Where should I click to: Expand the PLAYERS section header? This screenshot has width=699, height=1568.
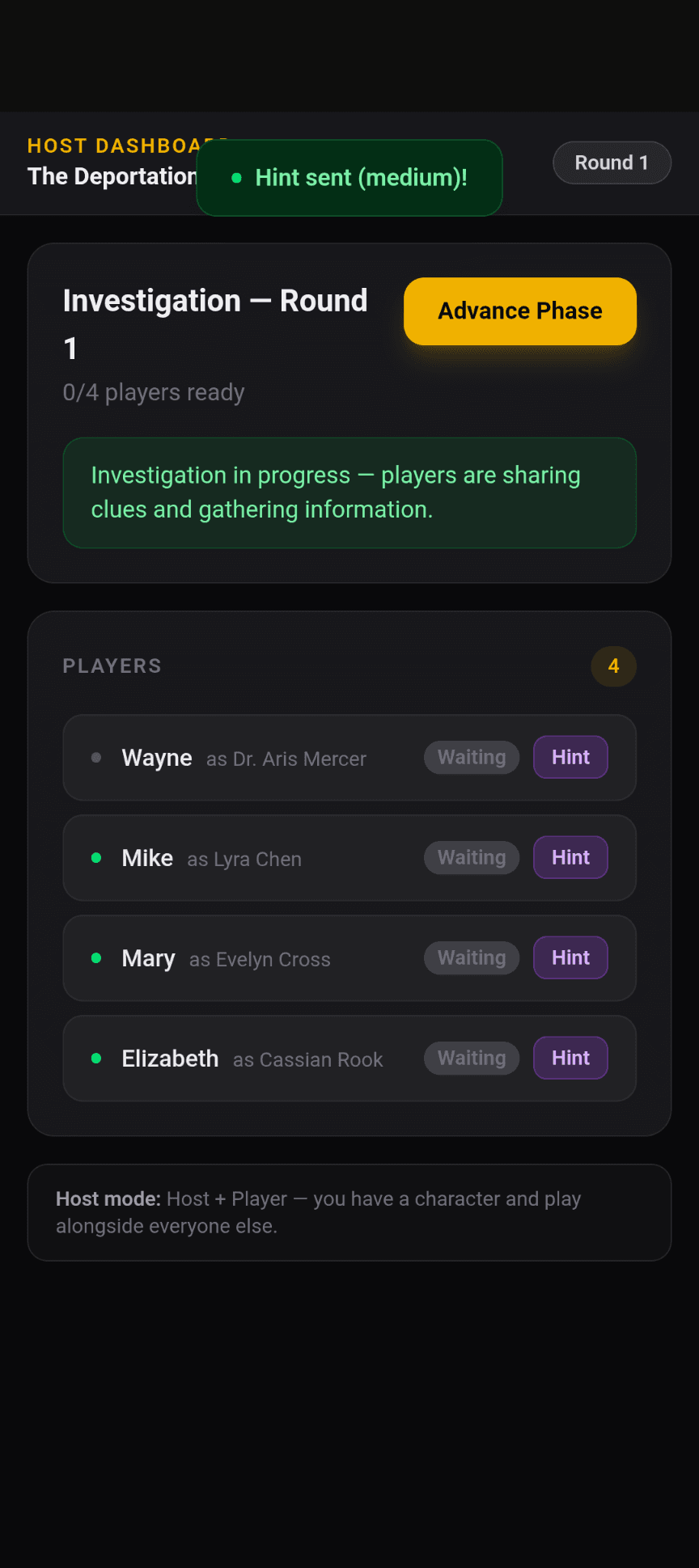[x=112, y=666]
